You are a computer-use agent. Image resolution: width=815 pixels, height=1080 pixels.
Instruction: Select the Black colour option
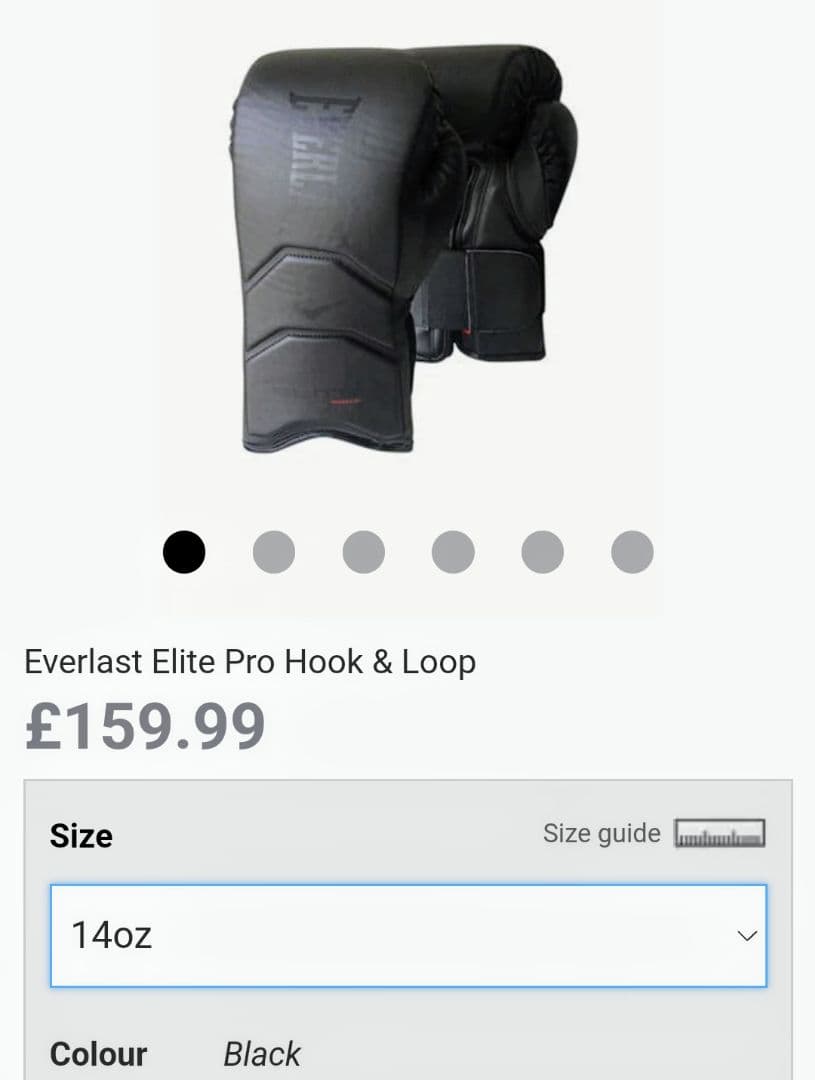pos(261,1053)
